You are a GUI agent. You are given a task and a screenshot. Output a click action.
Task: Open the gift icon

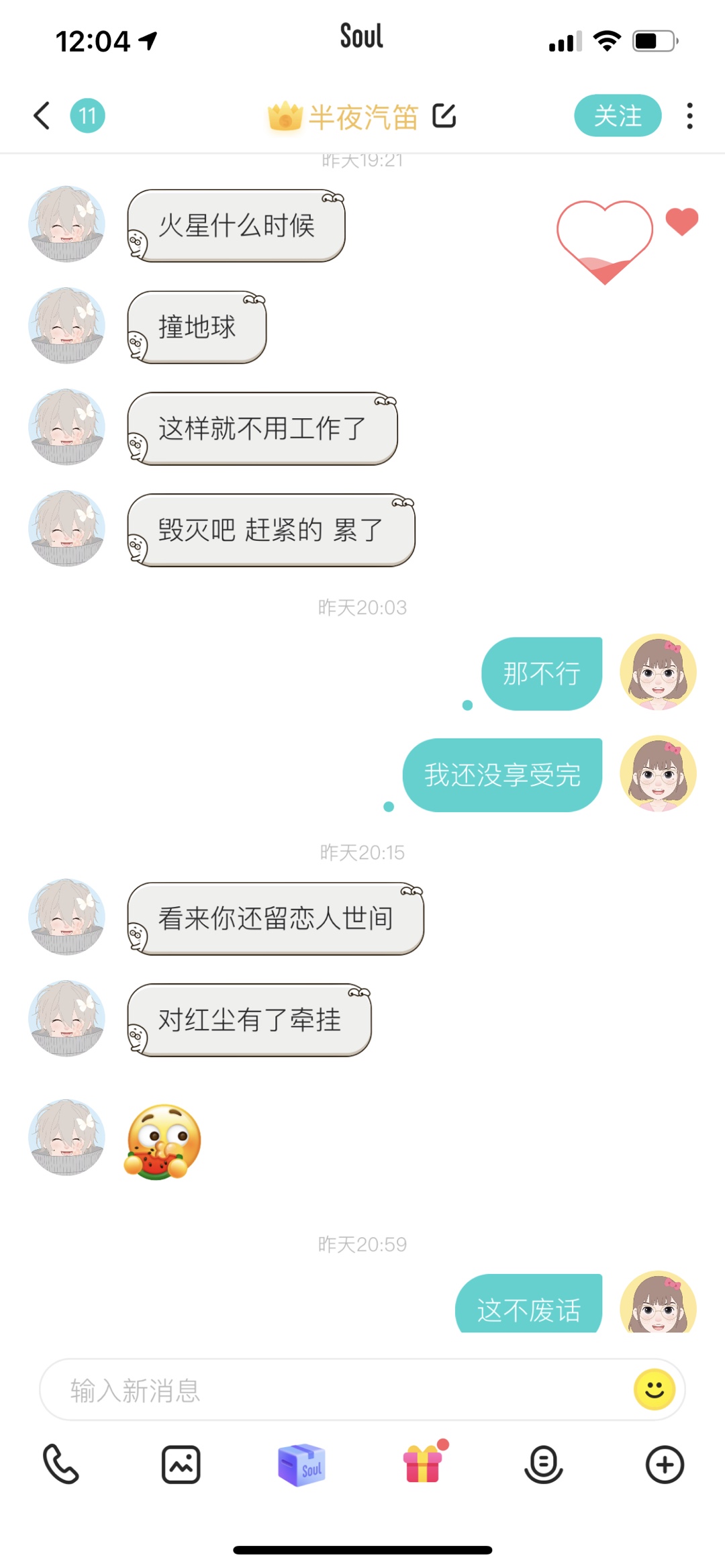point(423,1464)
